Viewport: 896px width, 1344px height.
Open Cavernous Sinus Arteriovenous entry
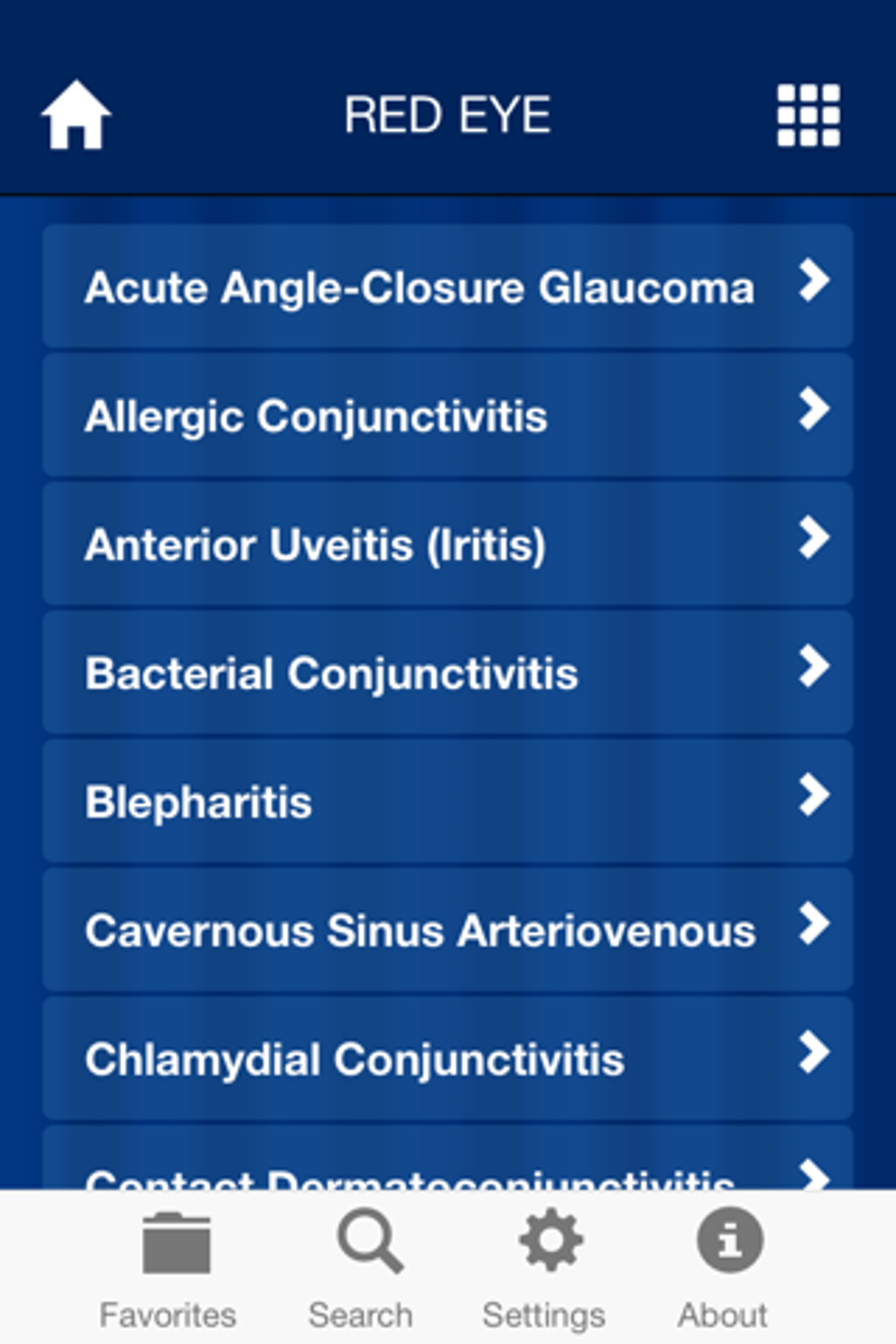(447, 930)
